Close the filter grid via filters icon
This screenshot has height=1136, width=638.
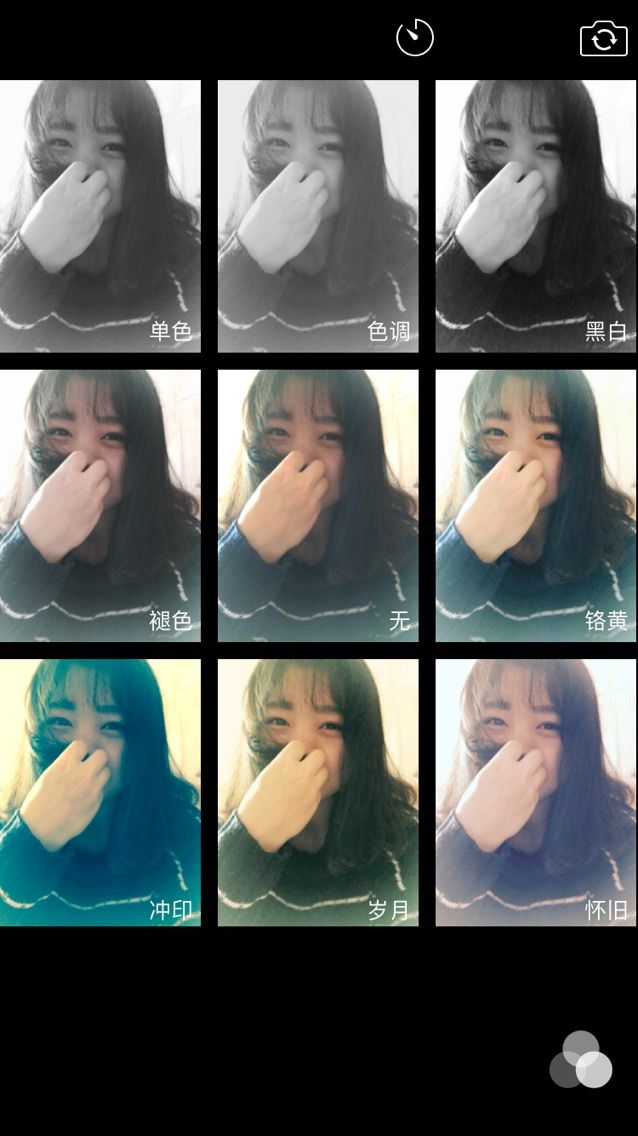tap(581, 1060)
